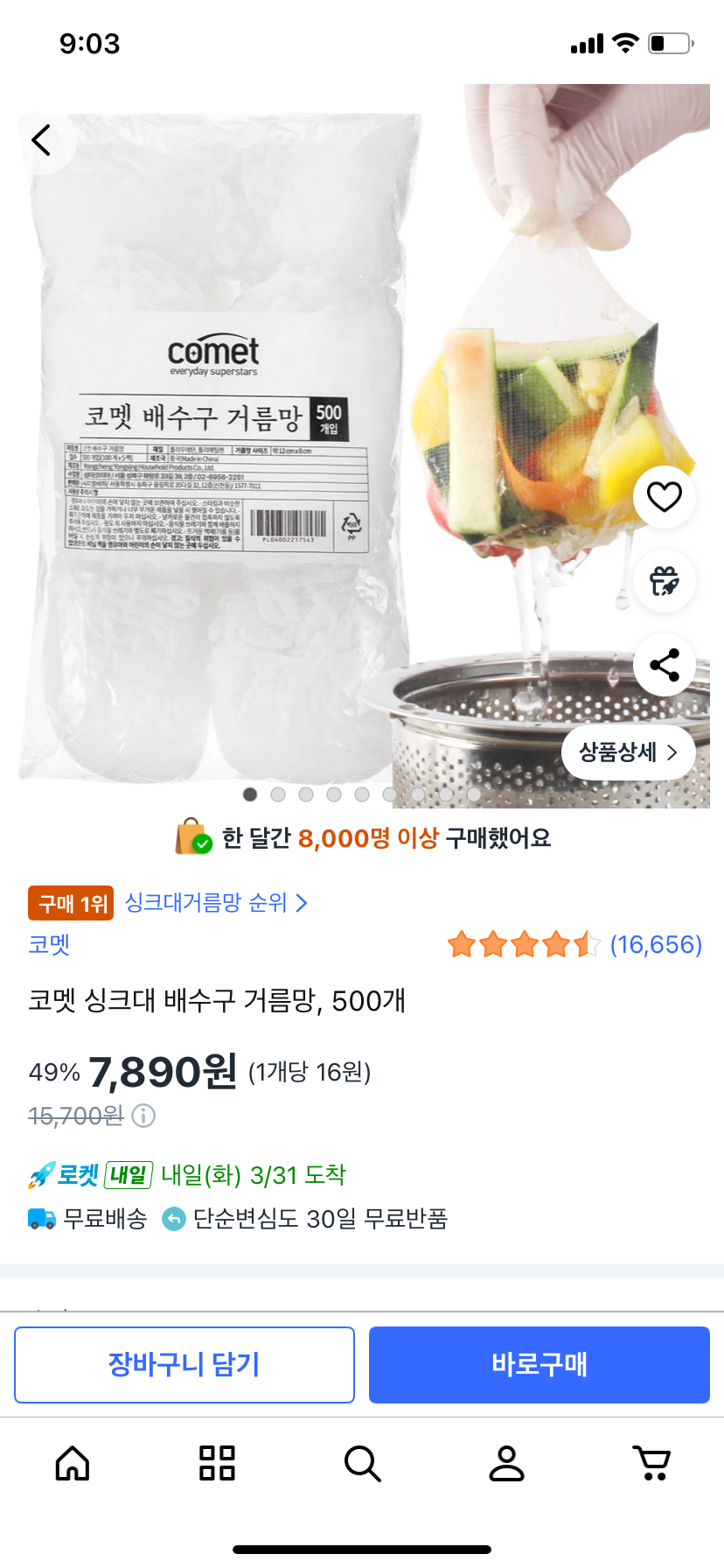Screen dimensions: 724x1568
Task: Go back using the top-left arrow
Action: point(41,140)
